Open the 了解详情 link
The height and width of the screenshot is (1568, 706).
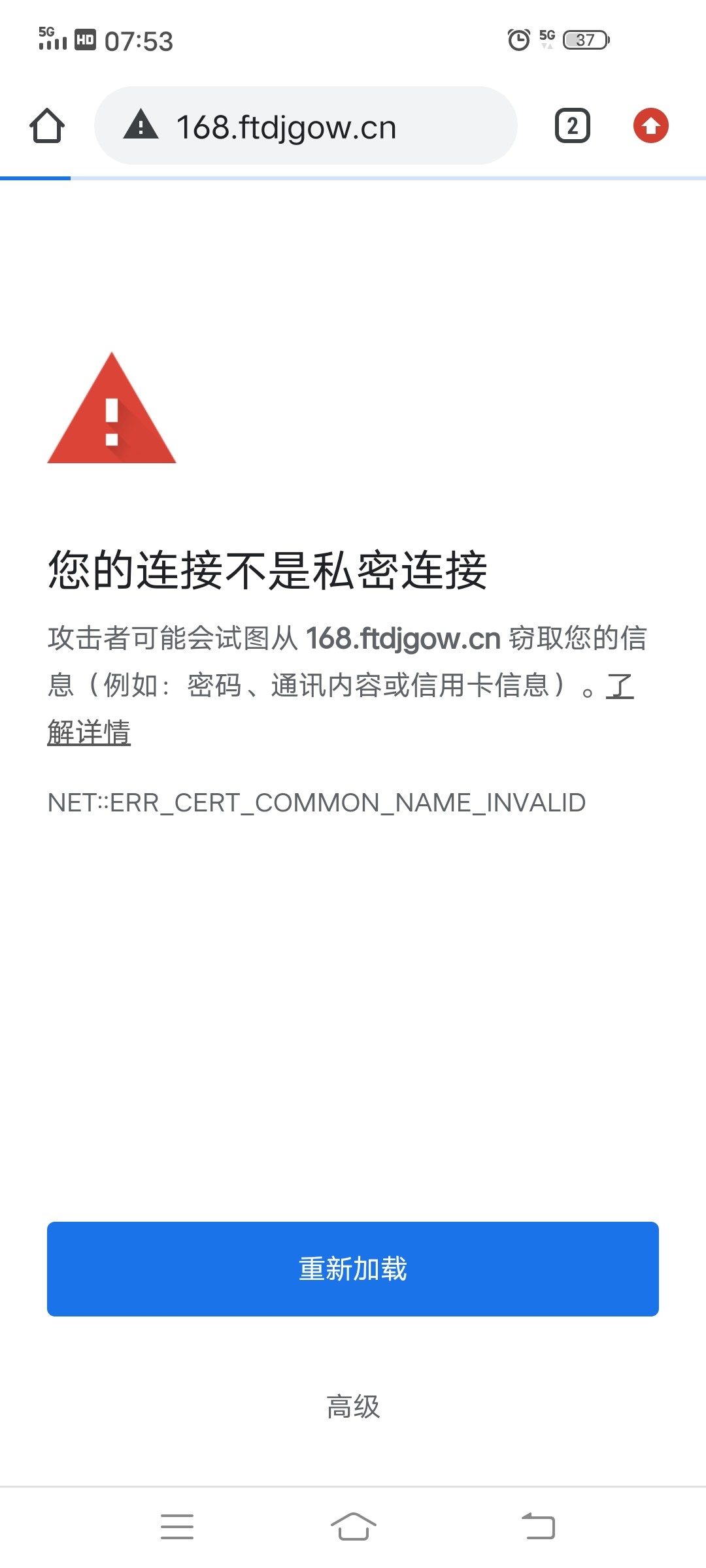point(89,732)
